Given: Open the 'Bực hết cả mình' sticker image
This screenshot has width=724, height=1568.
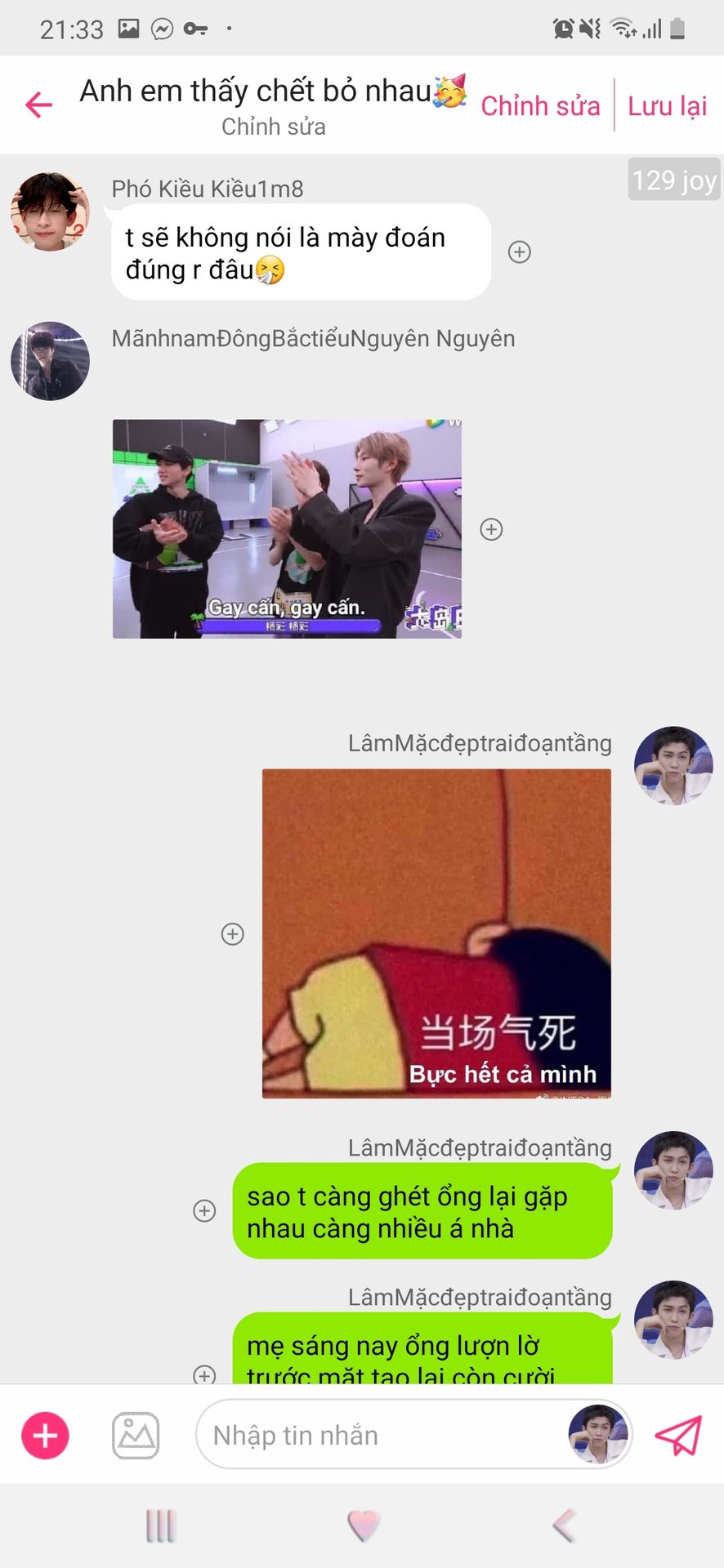Looking at the screenshot, I should 436,933.
